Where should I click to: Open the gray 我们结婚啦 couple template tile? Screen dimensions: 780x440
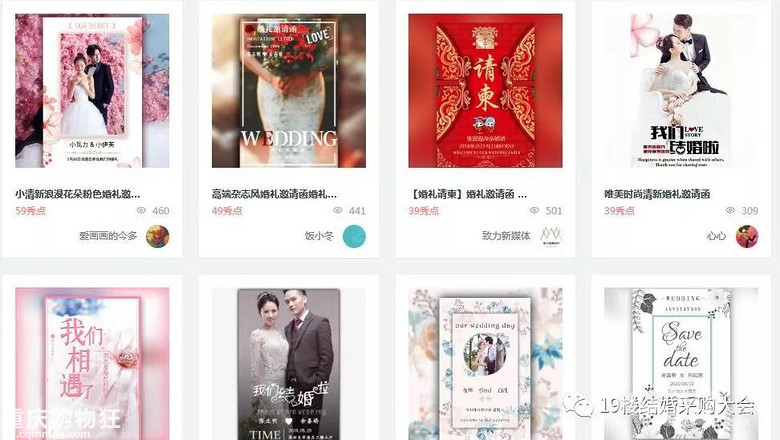point(289,363)
